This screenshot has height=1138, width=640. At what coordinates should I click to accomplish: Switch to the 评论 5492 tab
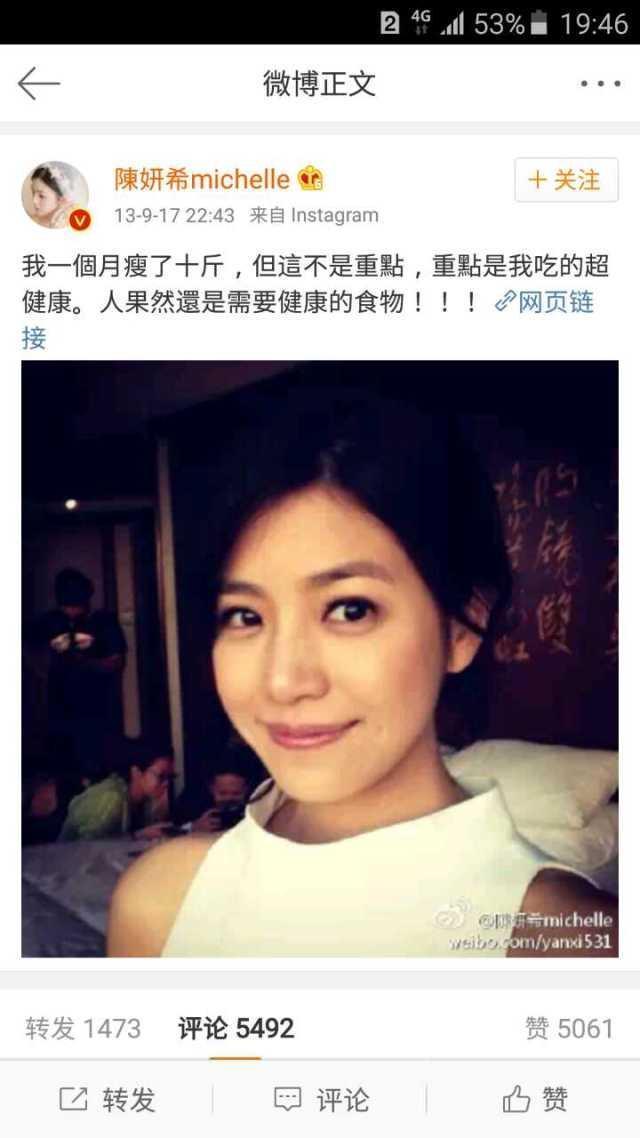coord(236,1028)
